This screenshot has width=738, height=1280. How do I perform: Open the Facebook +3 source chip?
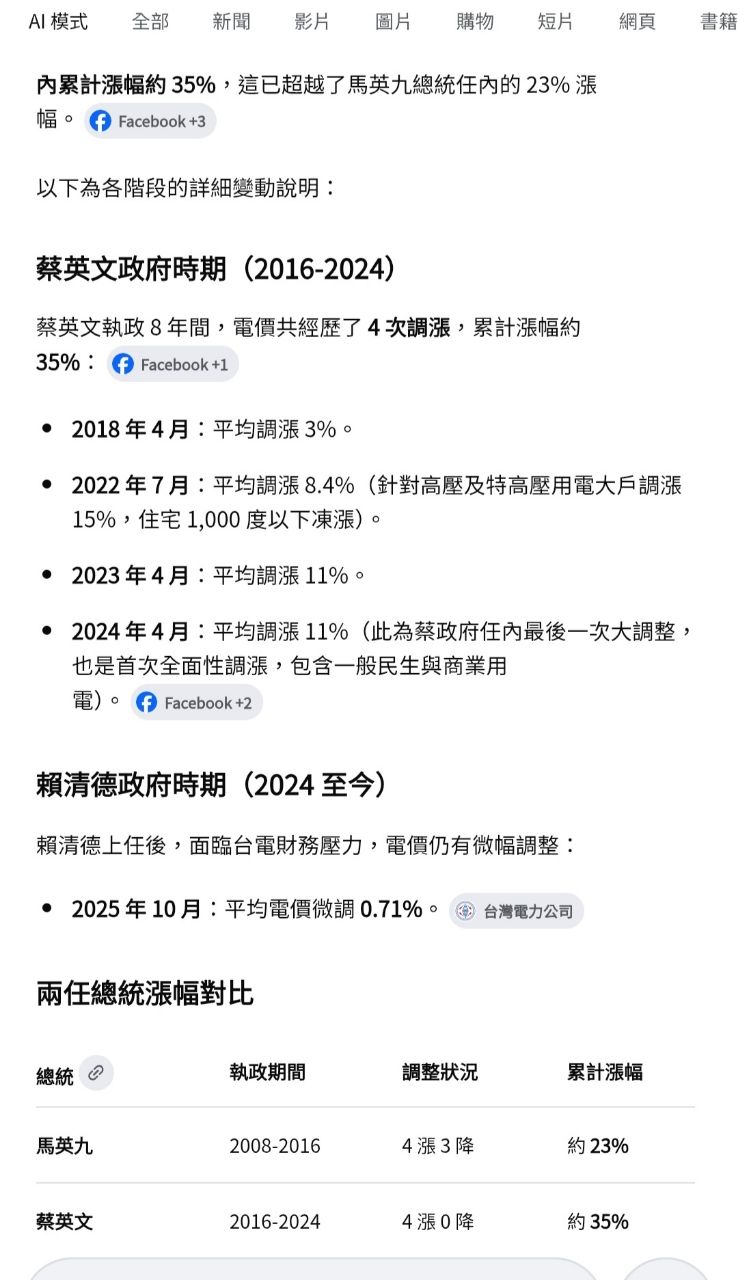pyautogui.click(x=149, y=121)
